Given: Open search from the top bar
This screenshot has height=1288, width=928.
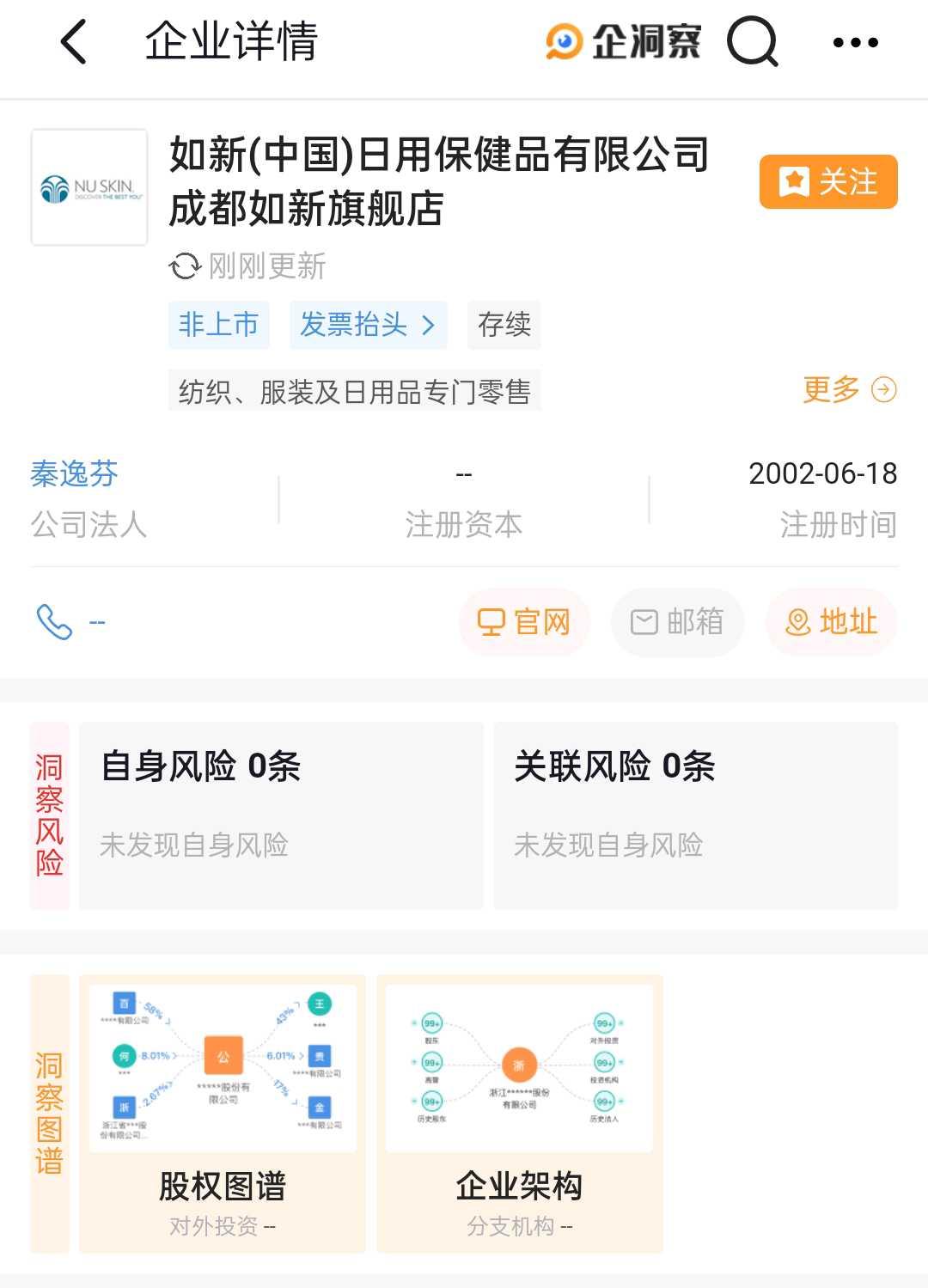Looking at the screenshot, I should point(754,43).
